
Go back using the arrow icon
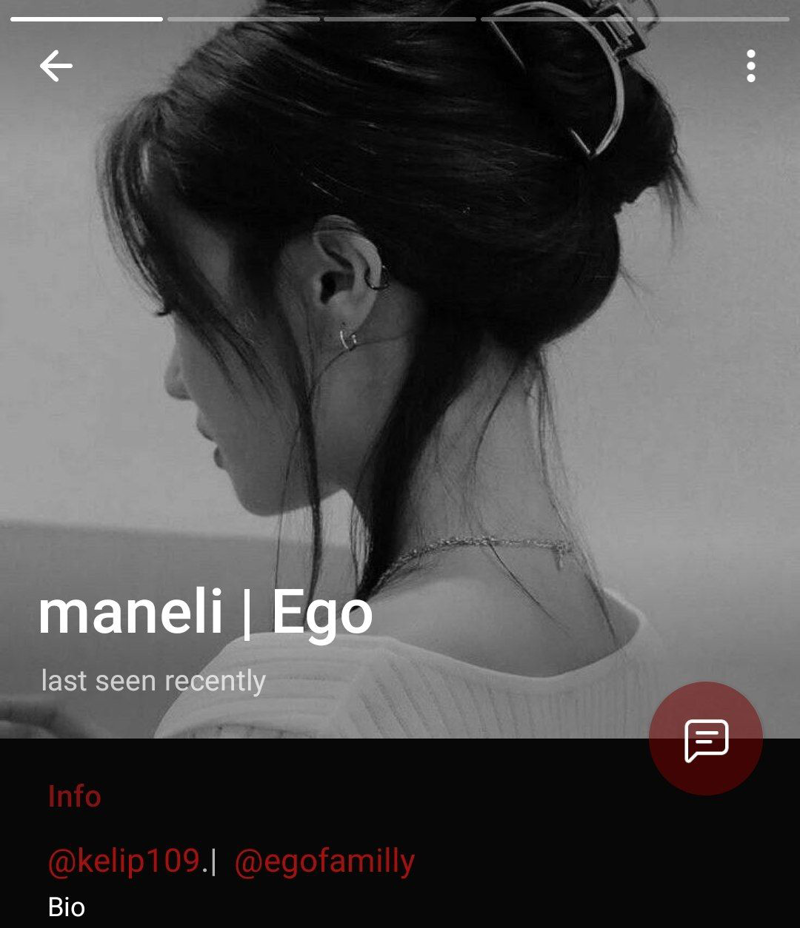point(56,66)
